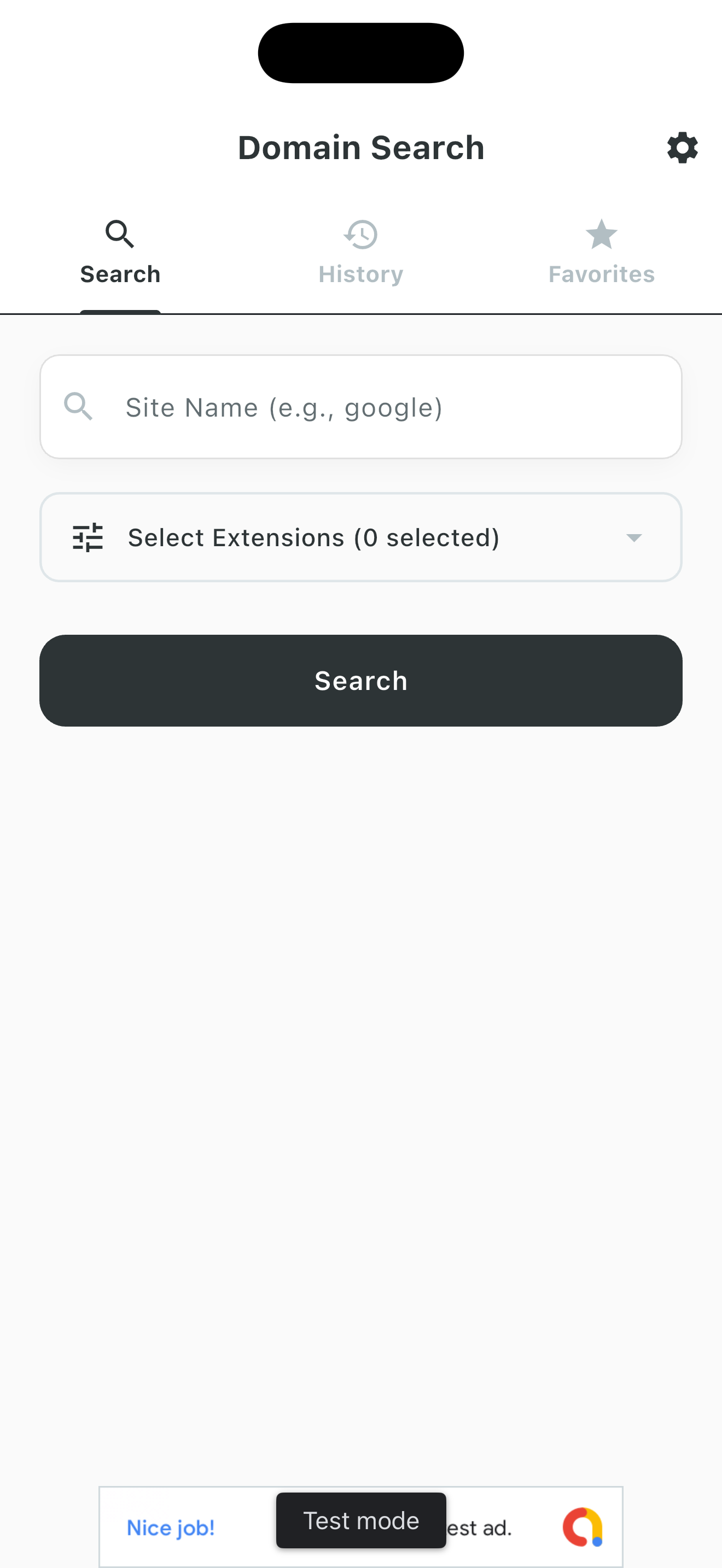This screenshot has height=1568, width=722.
Task: Expand the extensions picker showing 0 selected
Action: pyautogui.click(x=361, y=536)
